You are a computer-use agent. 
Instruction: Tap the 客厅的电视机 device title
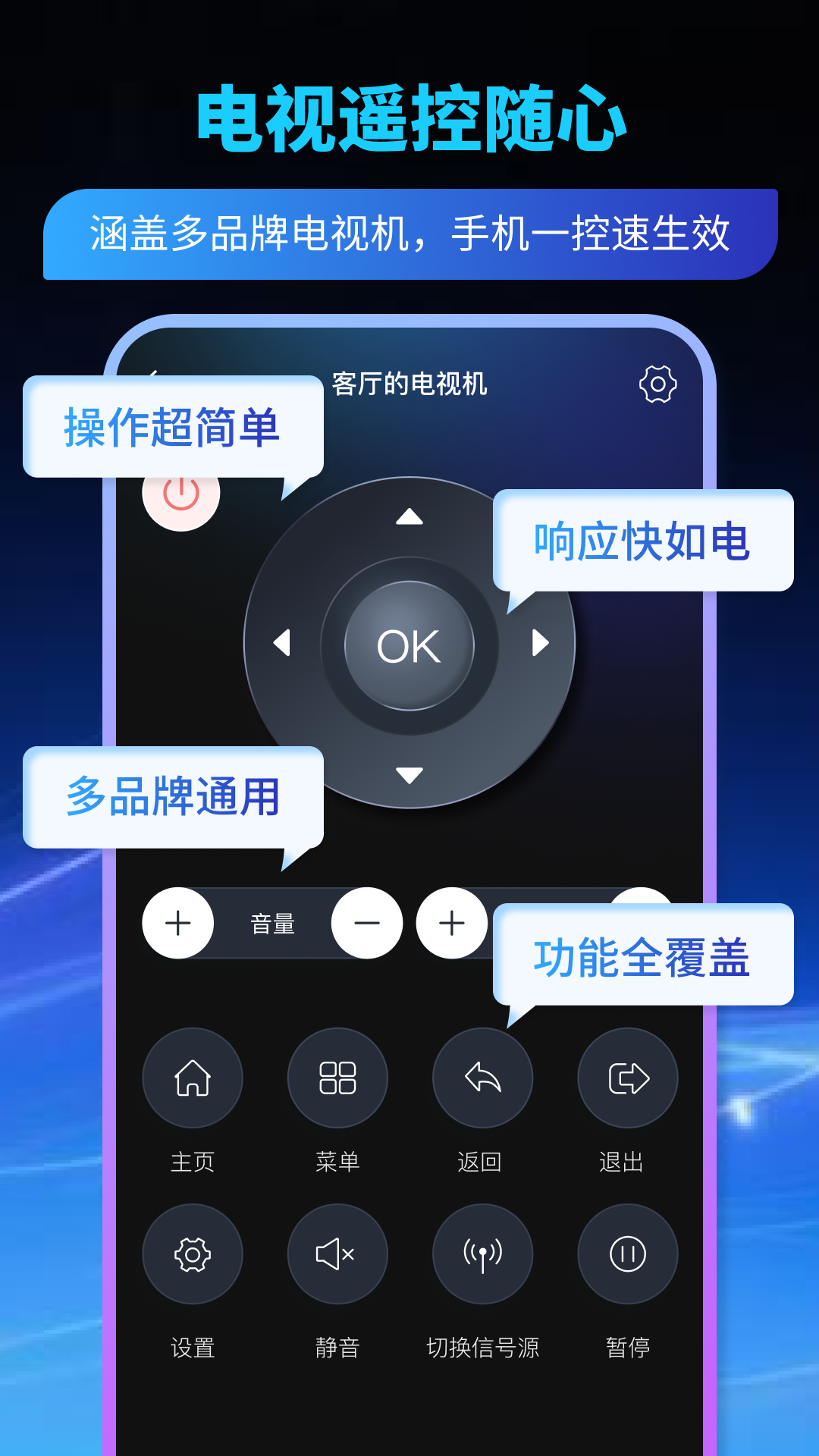pyautogui.click(x=409, y=384)
